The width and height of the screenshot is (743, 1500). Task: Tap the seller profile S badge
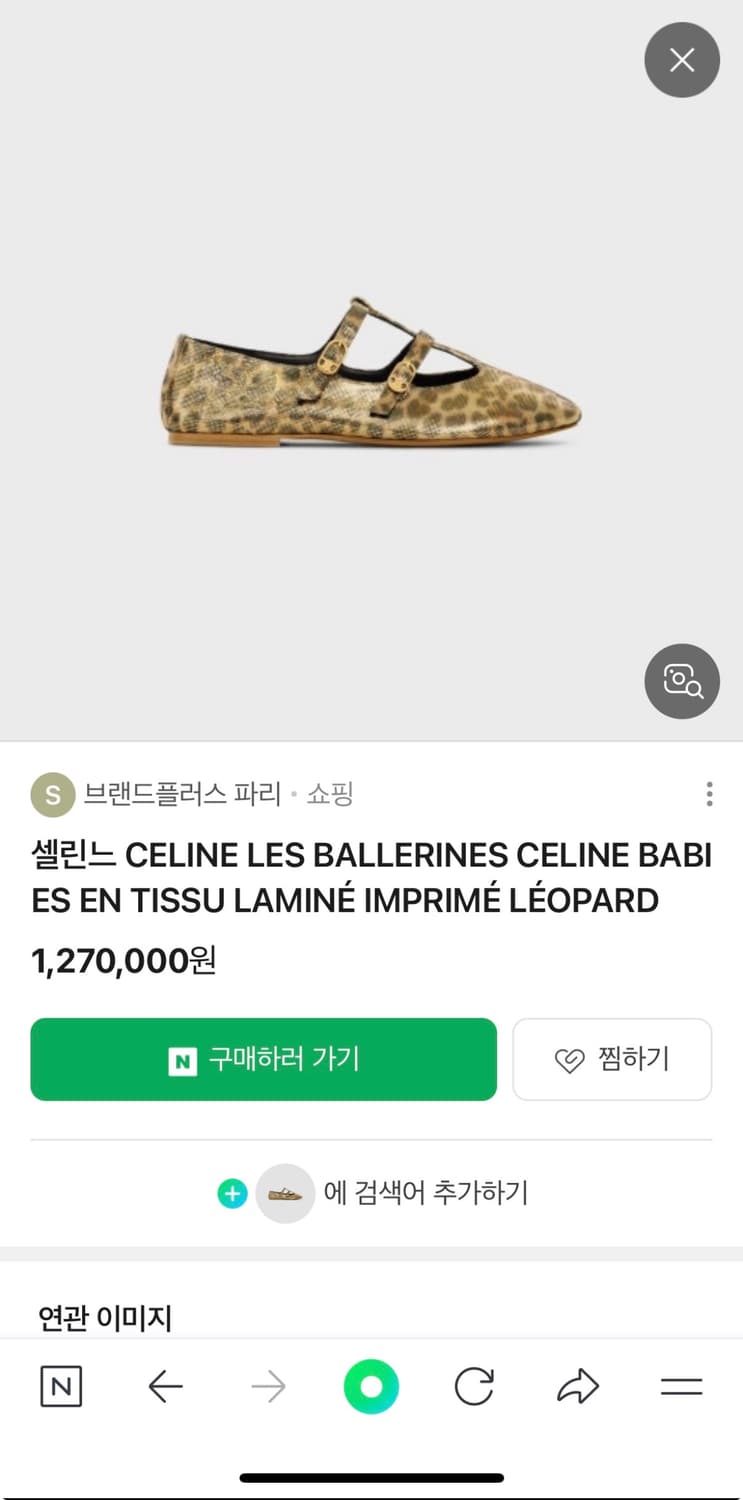(x=50, y=794)
